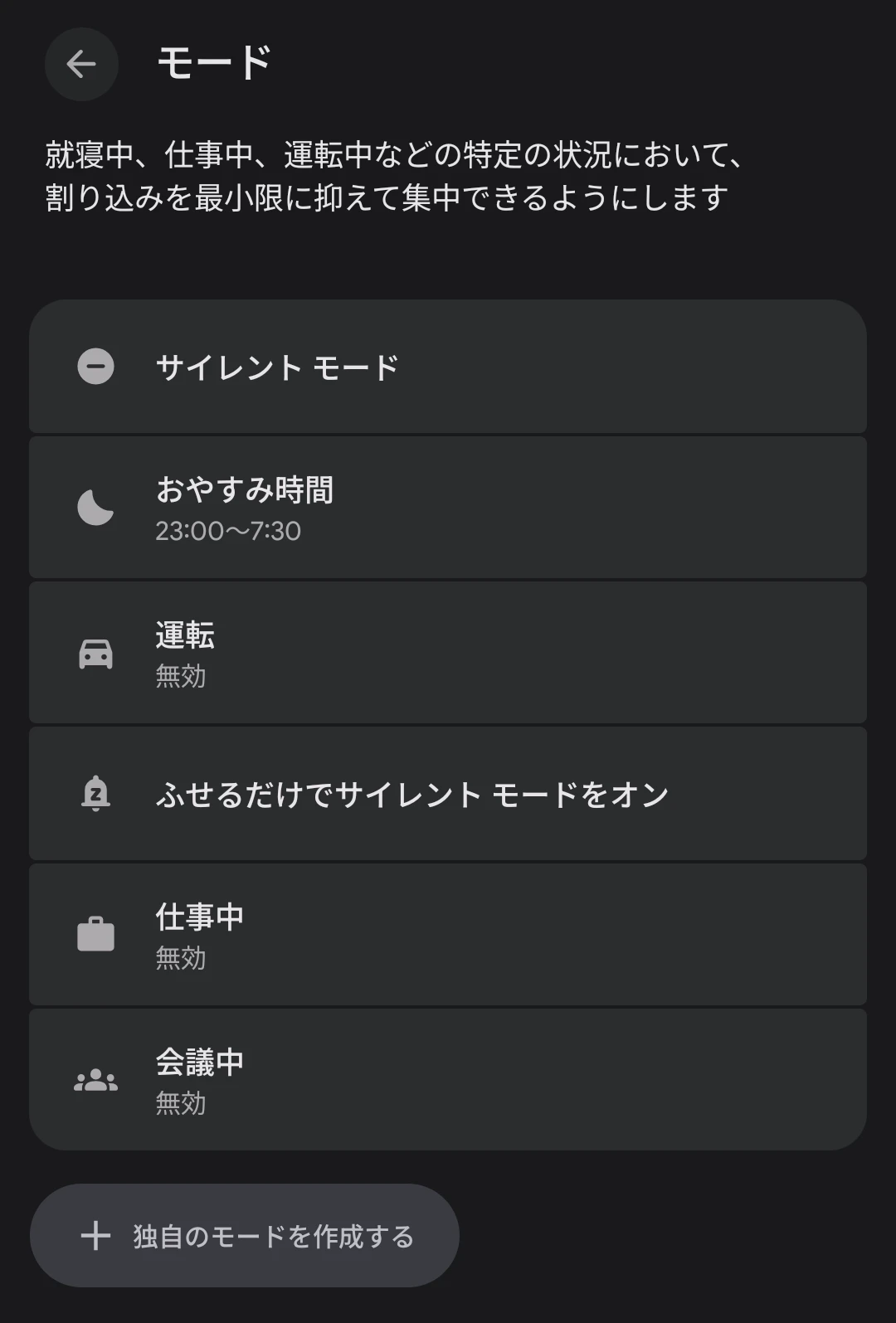Open the おやすみ時間 mode entry

[x=448, y=507]
